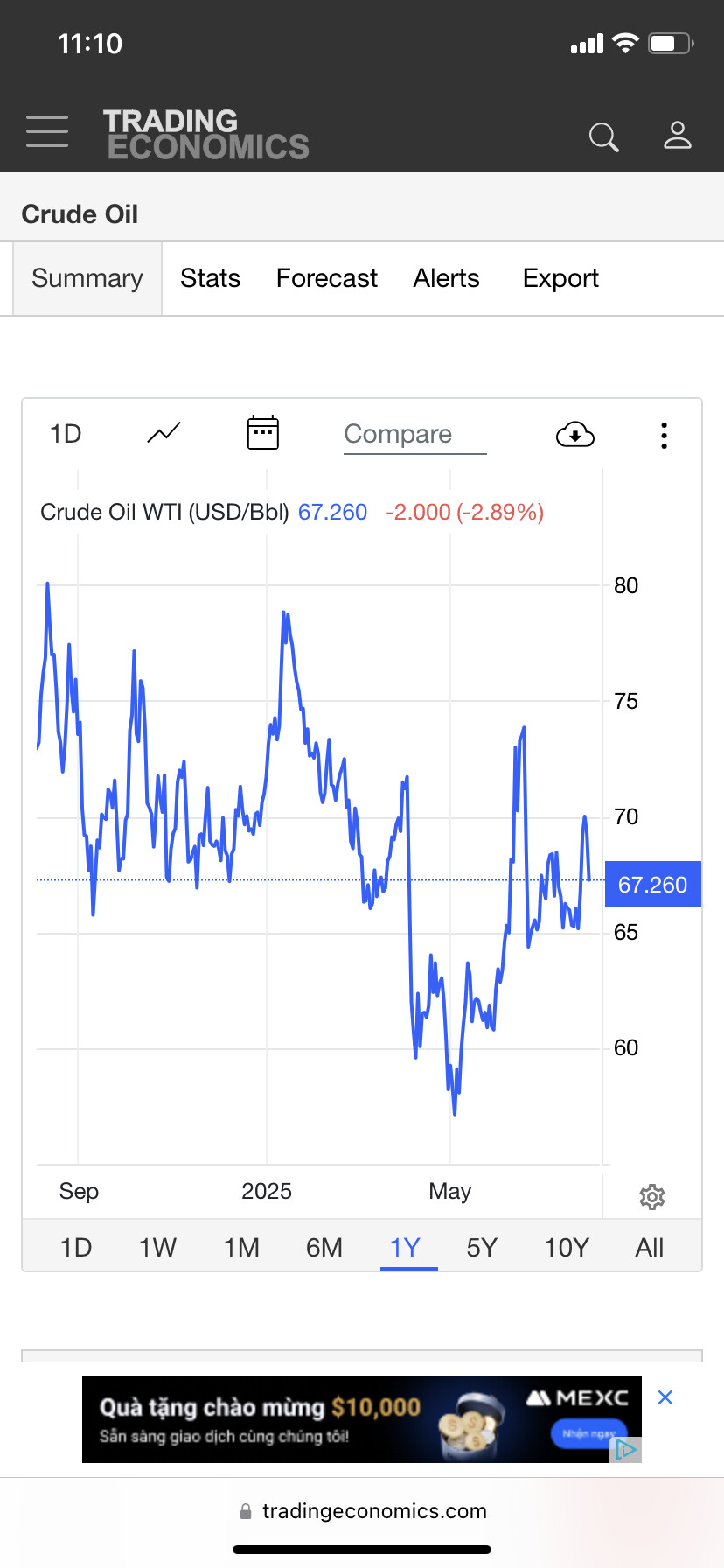
Task: Select the 1M time range
Action: [x=241, y=1247]
